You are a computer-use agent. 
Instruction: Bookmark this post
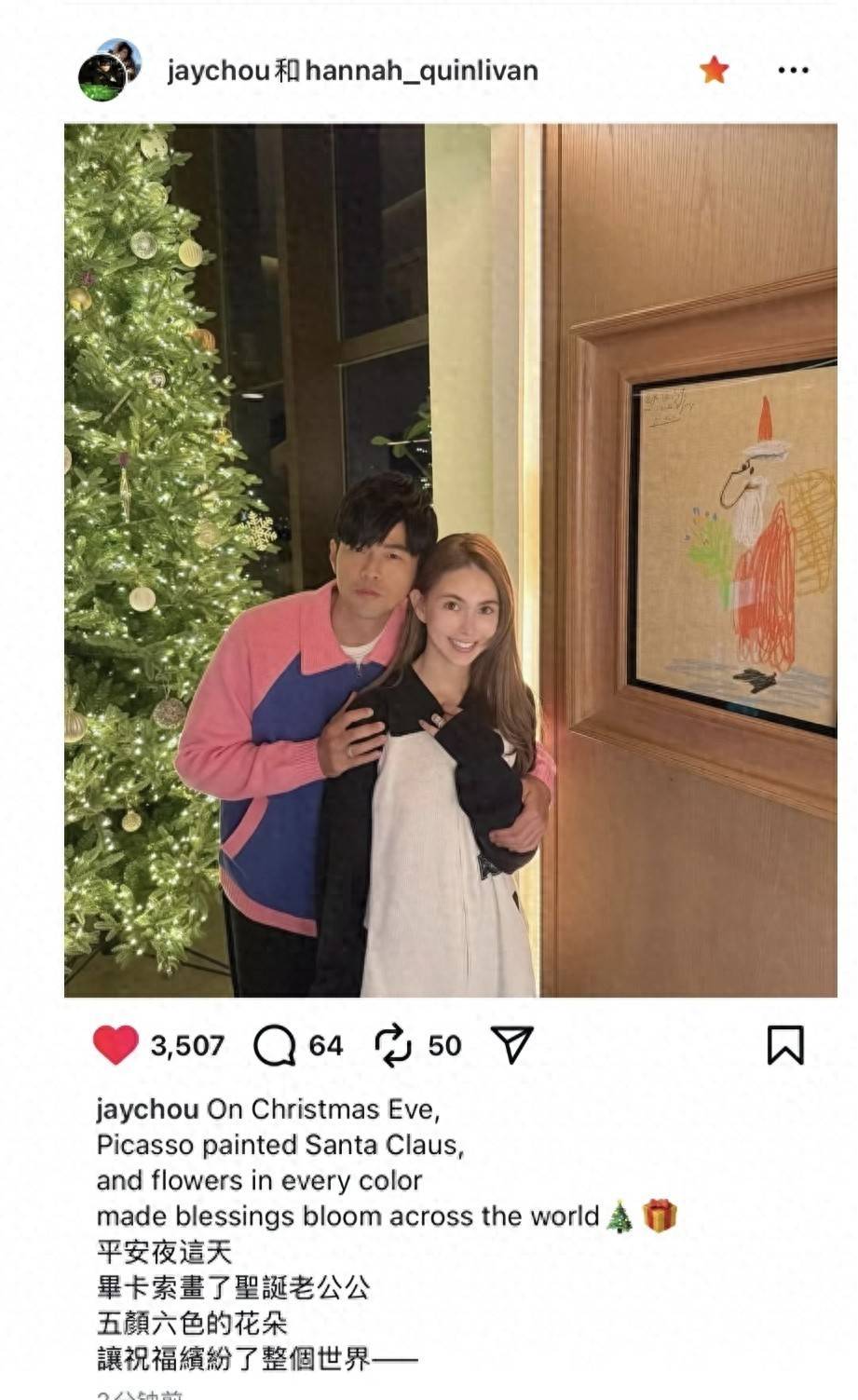[784, 1045]
